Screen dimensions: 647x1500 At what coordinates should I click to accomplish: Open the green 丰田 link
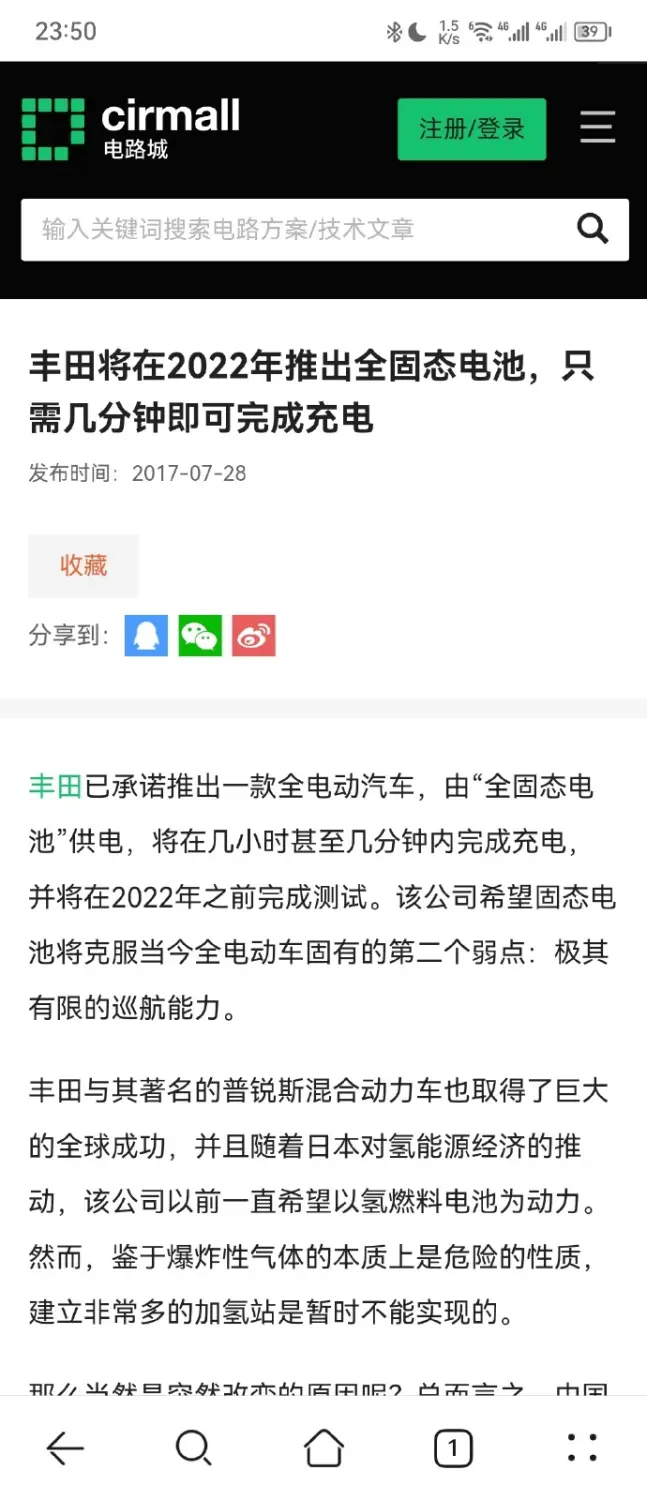tap(55, 787)
